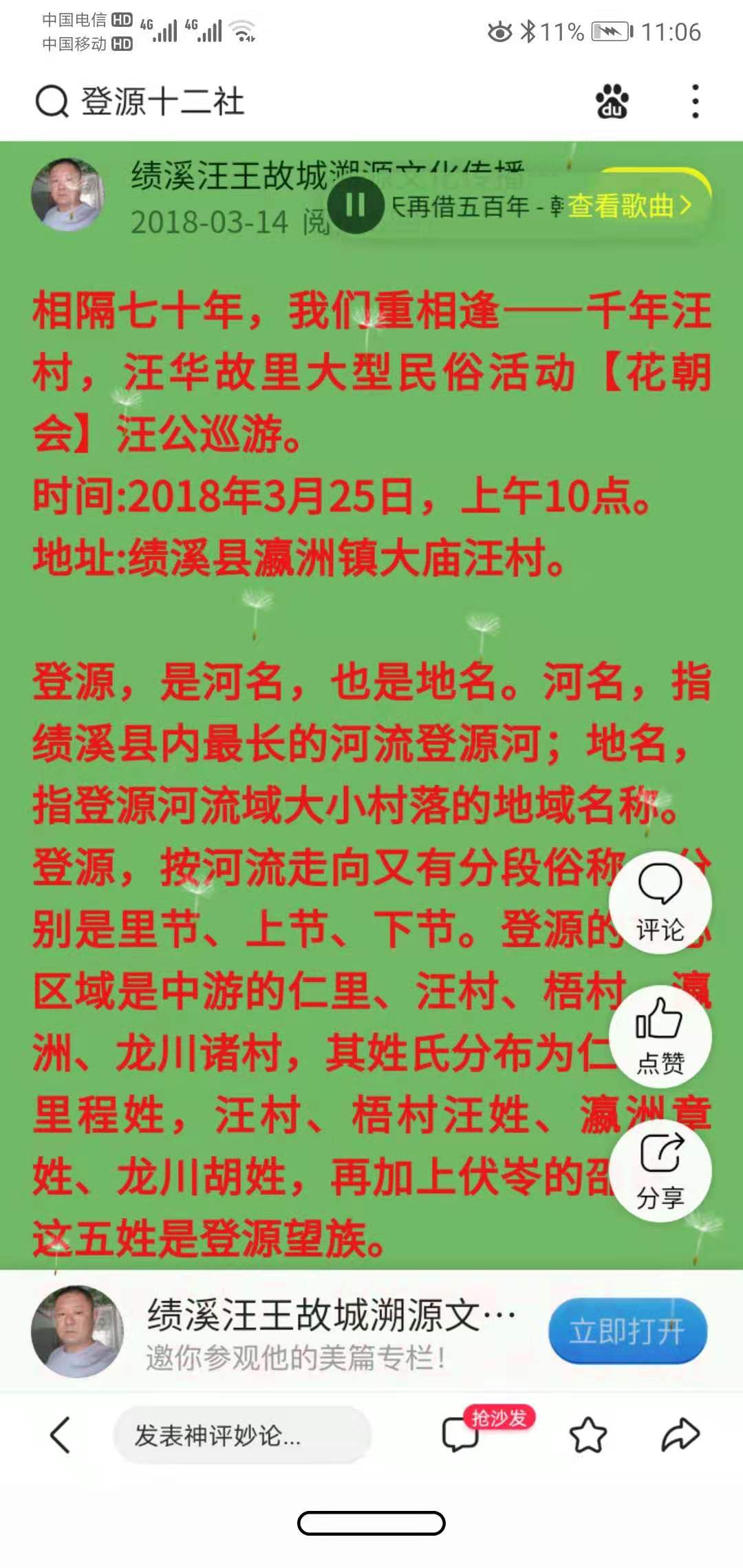Pause the background music

coord(356,205)
